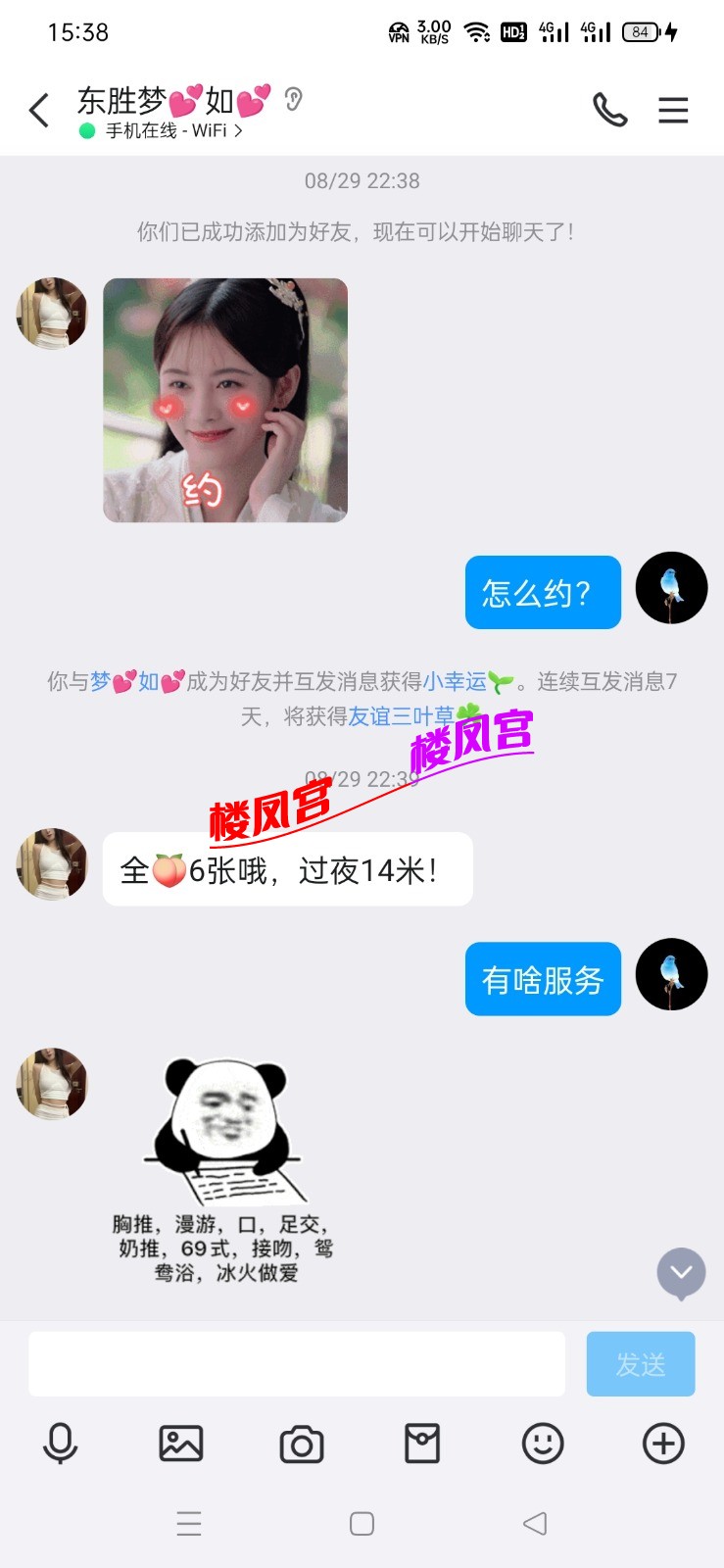Open the received 约 sticker image
Viewport: 724px width, 1568px height.
(225, 400)
